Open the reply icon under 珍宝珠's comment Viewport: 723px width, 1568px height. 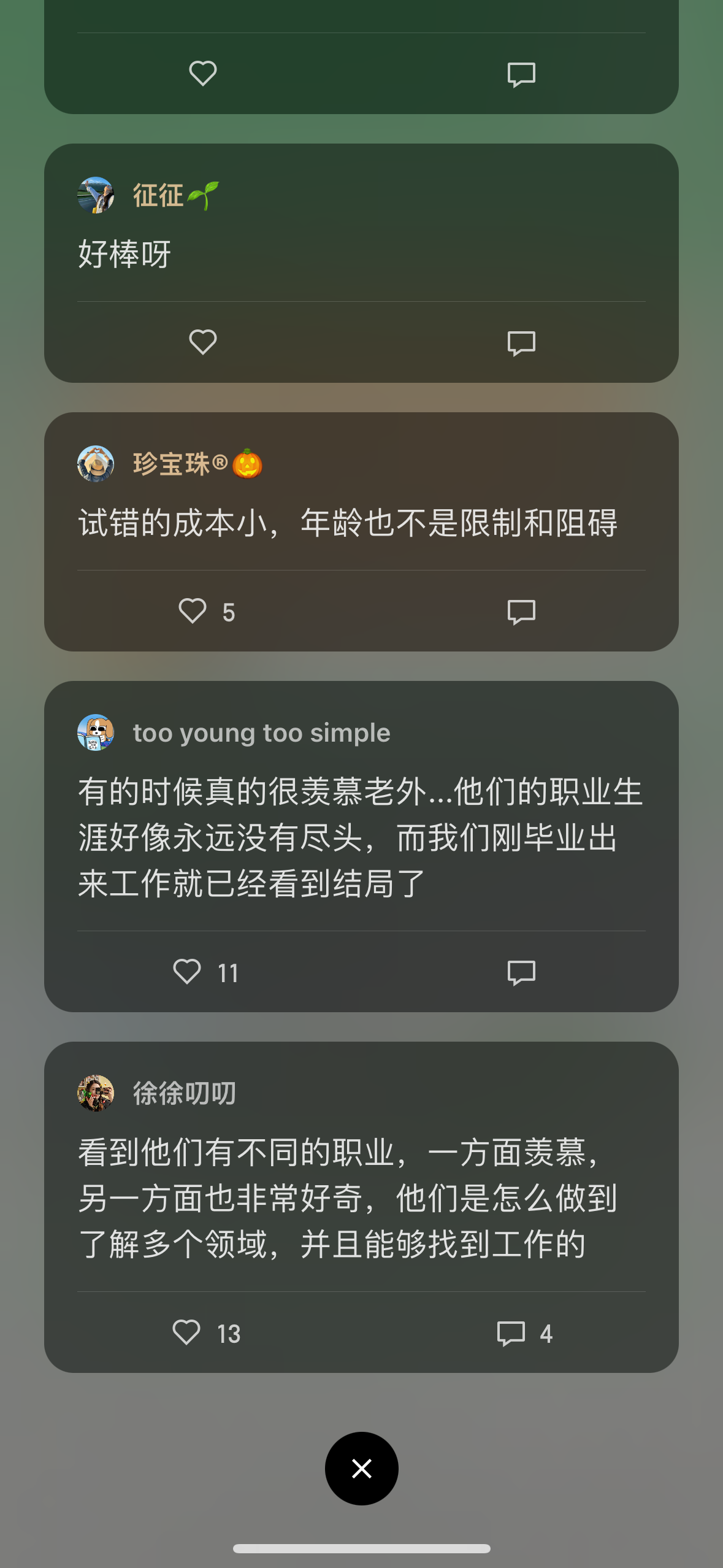click(521, 612)
